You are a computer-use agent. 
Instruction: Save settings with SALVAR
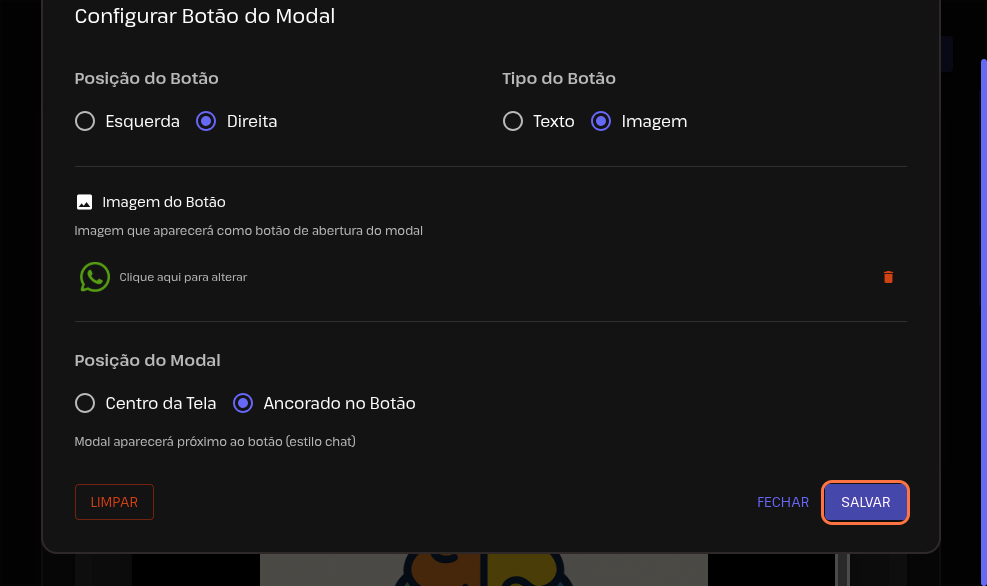tap(865, 502)
